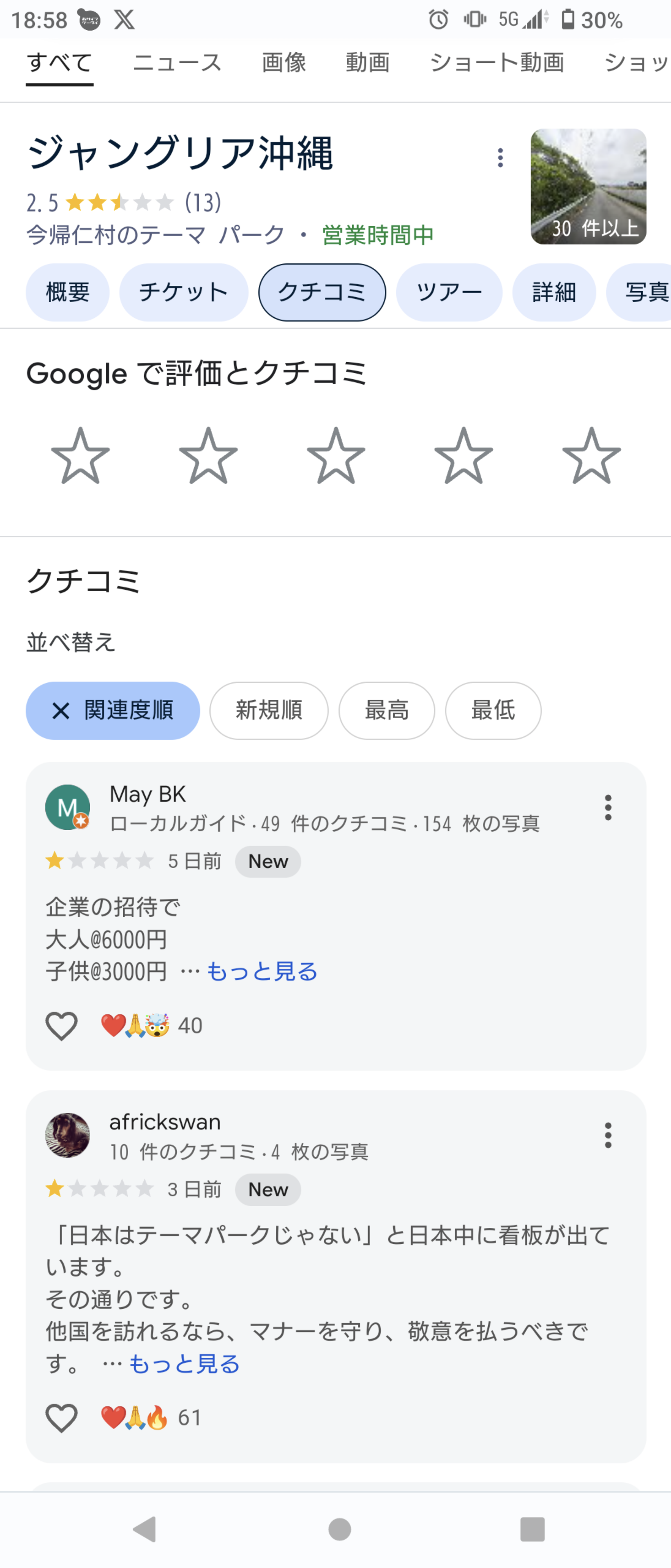This screenshot has width=671, height=1568.
Task: Switch to the ニュース search tab
Action: [x=177, y=63]
